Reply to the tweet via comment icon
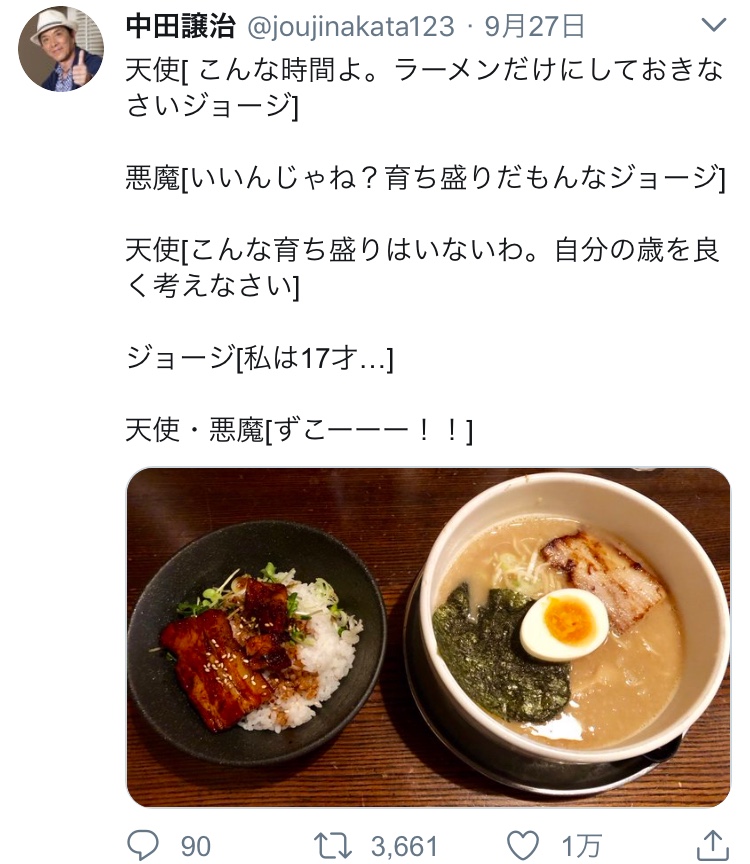This screenshot has width=750, height=864. (143, 845)
